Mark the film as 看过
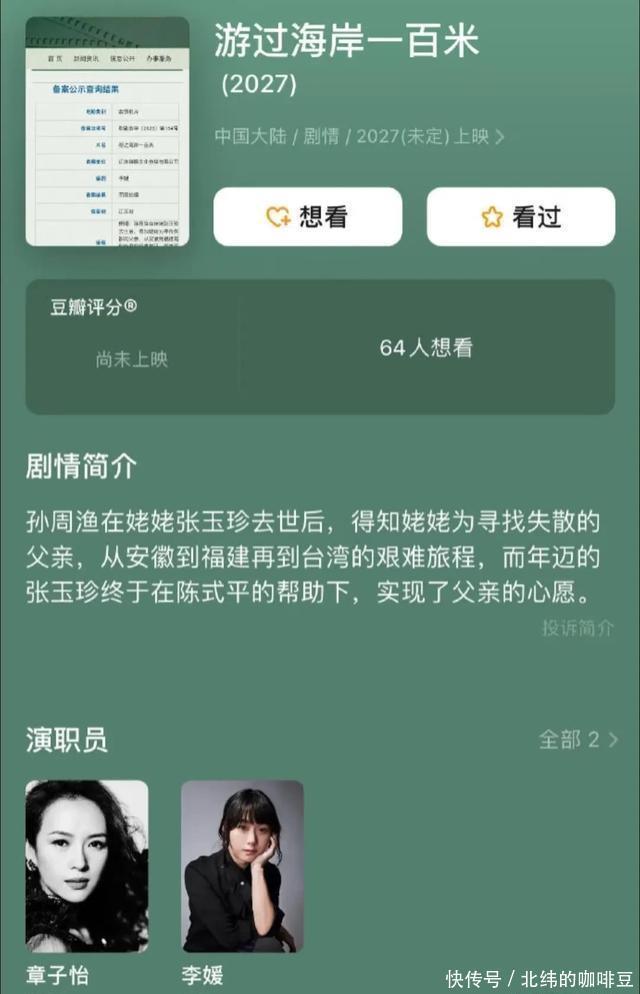Viewport: 640px width, 994px height. [x=520, y=216]
